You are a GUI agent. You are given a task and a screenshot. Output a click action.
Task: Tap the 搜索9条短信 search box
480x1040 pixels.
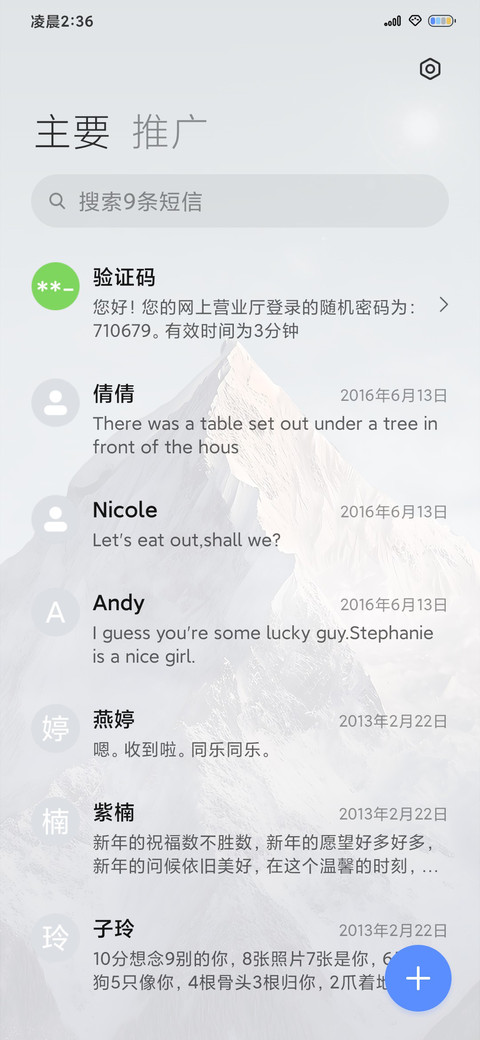tap(240, 201)
